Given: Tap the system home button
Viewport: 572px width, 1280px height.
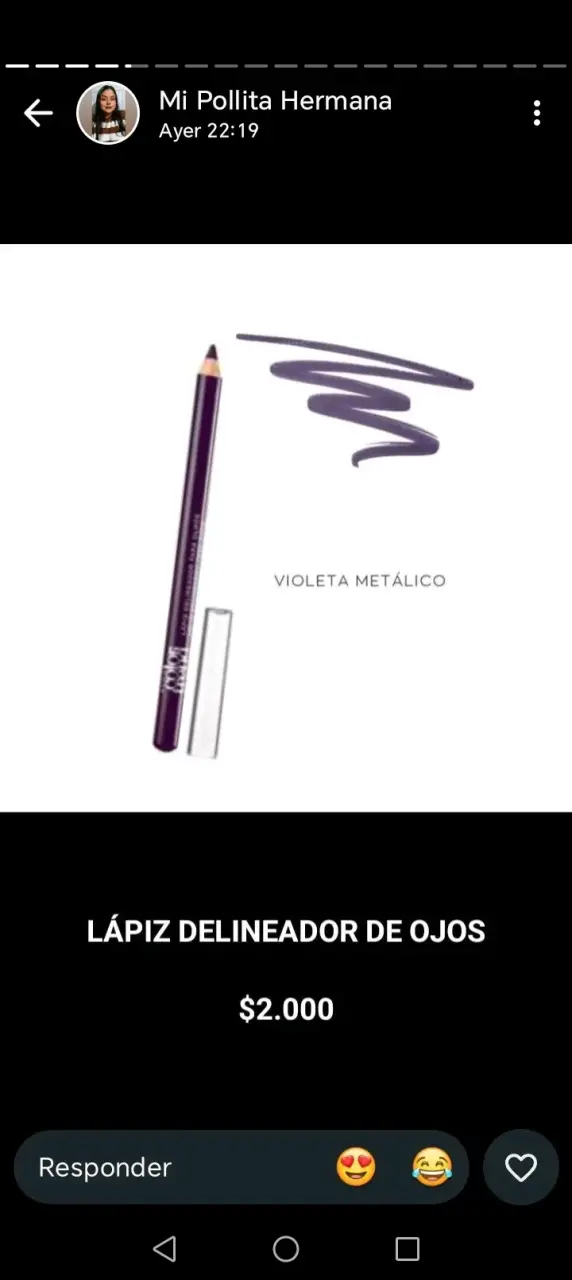Looking at the screenshot, I should coord(286,1248).
